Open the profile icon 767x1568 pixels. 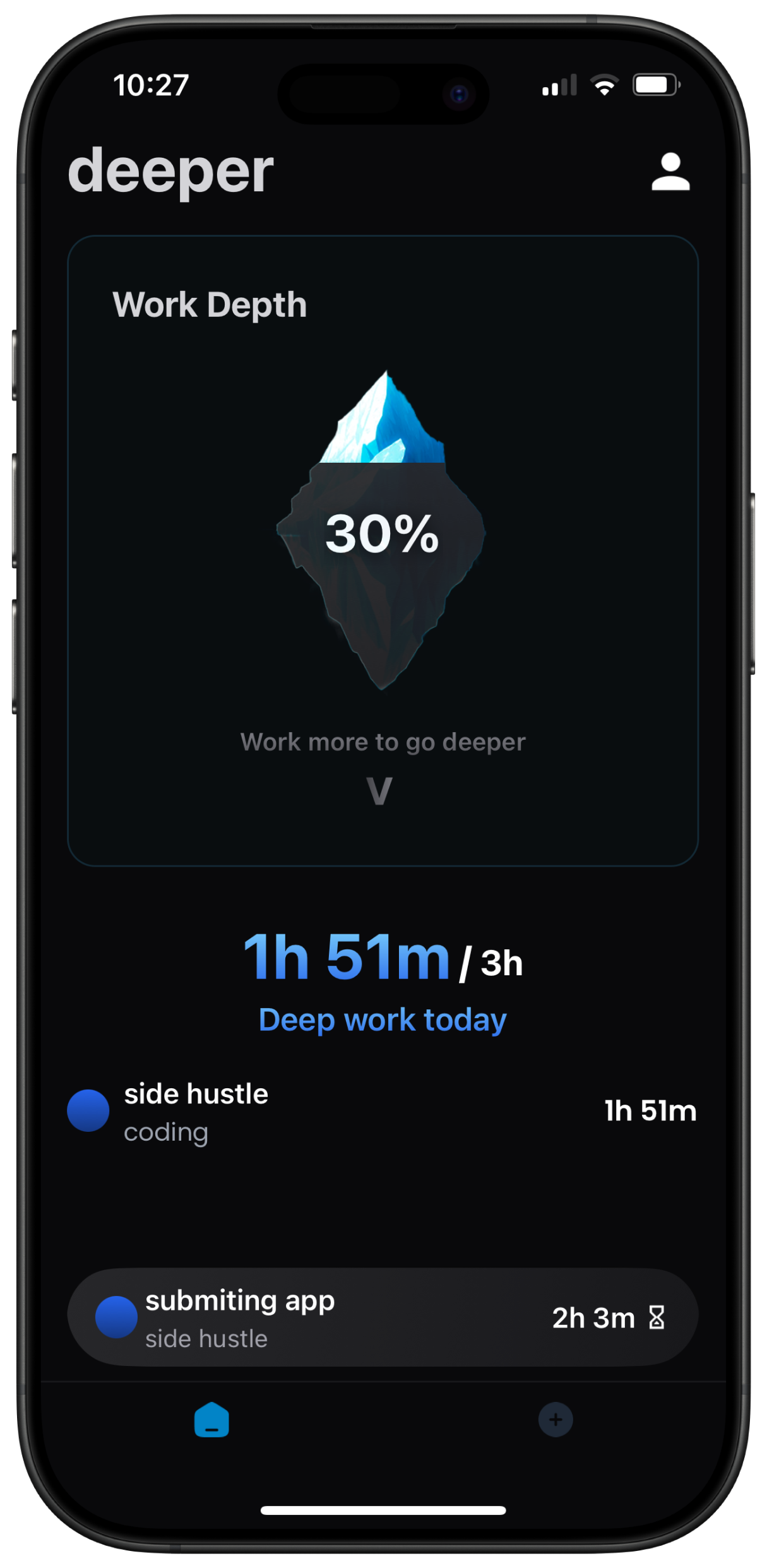pyautogui.click(x=670, y=171)
